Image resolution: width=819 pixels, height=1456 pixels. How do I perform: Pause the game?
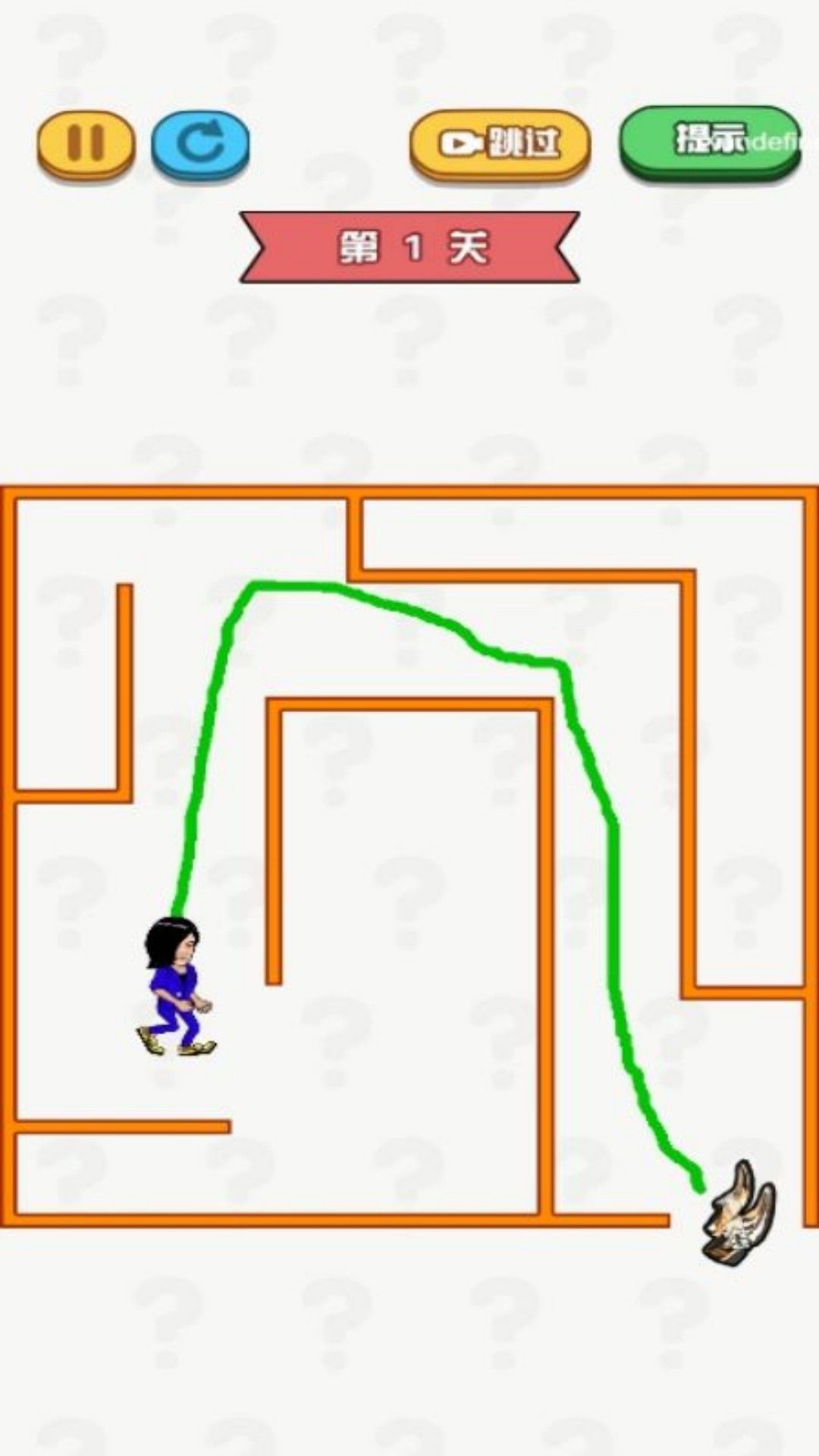(86, 143)
